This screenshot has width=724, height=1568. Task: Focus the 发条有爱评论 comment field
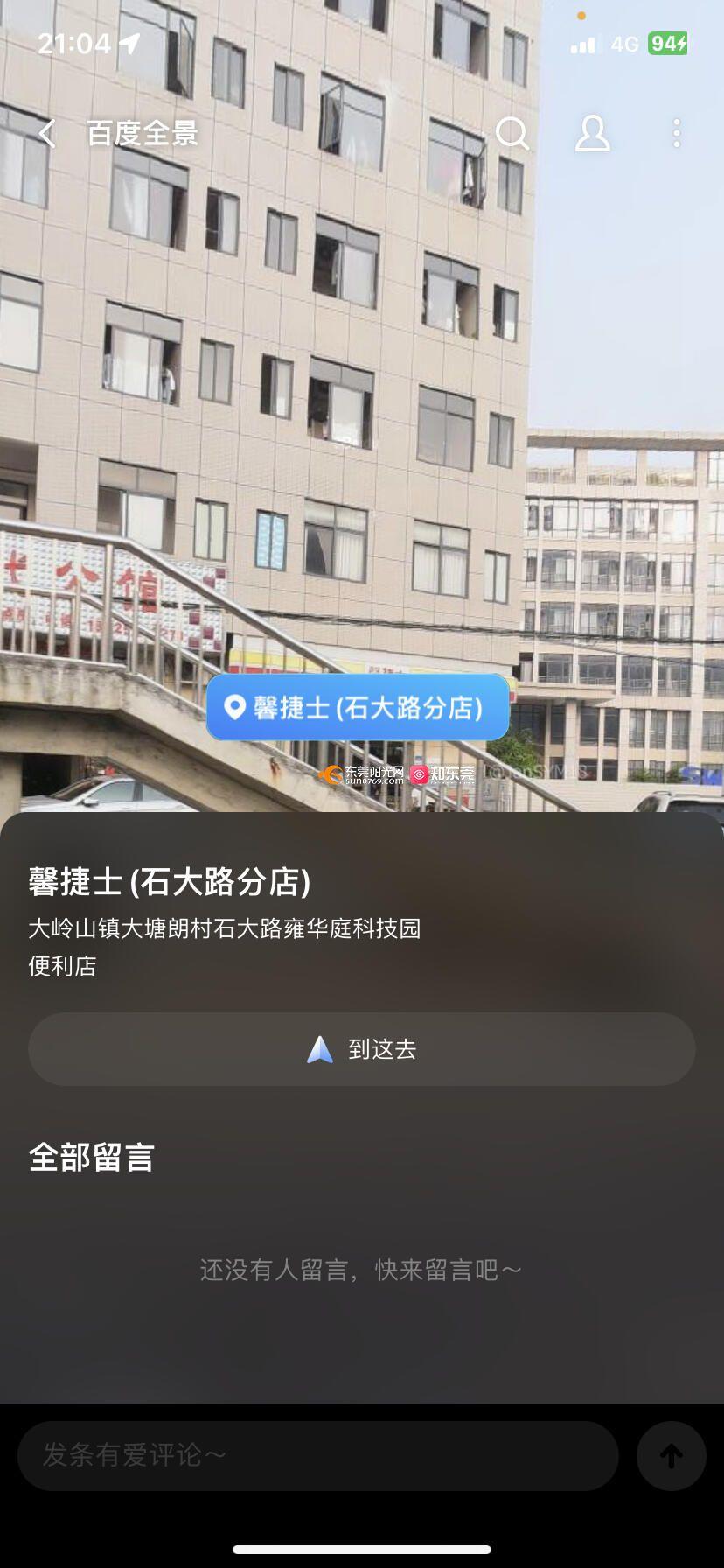318,1455
